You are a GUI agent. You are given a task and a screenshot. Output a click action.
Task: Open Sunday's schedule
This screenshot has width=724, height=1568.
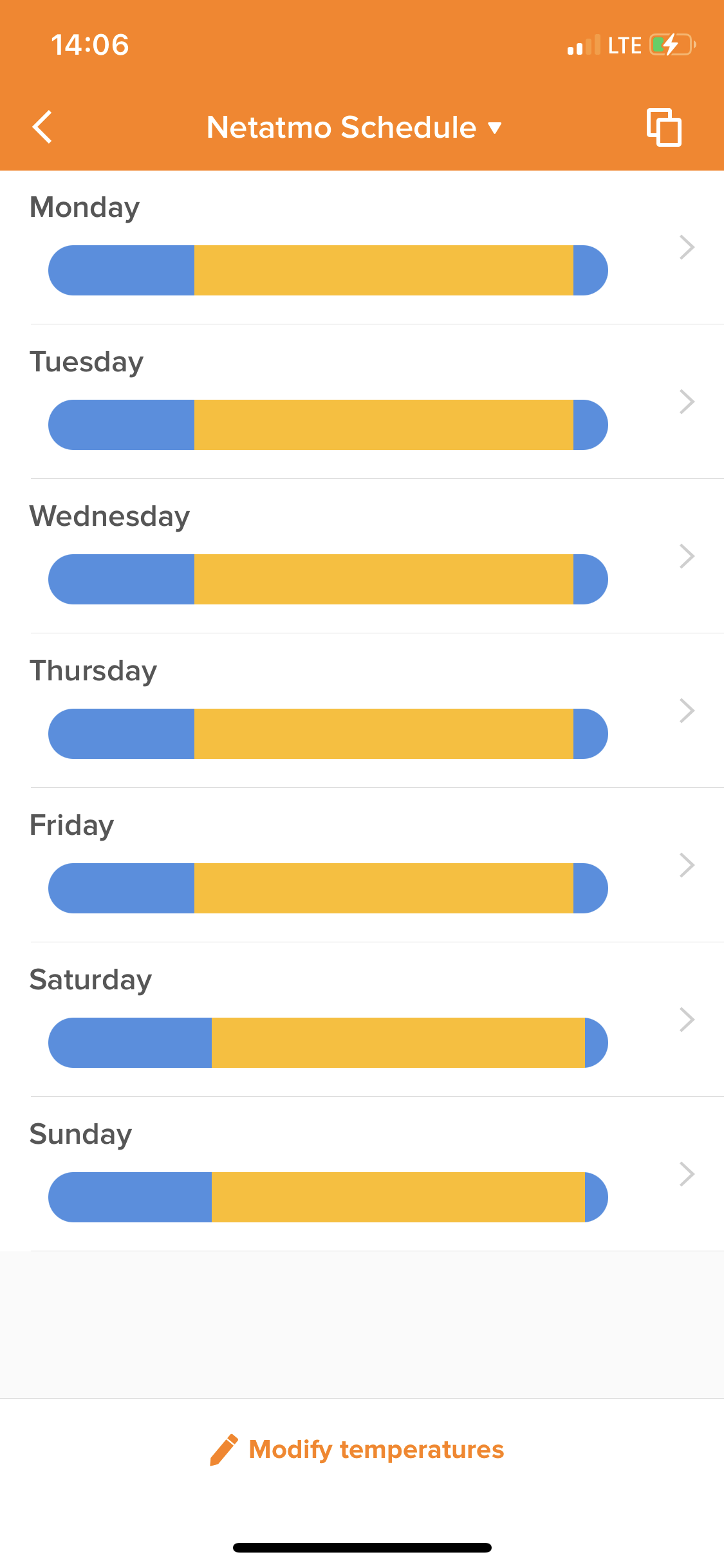coord(362,1175)
